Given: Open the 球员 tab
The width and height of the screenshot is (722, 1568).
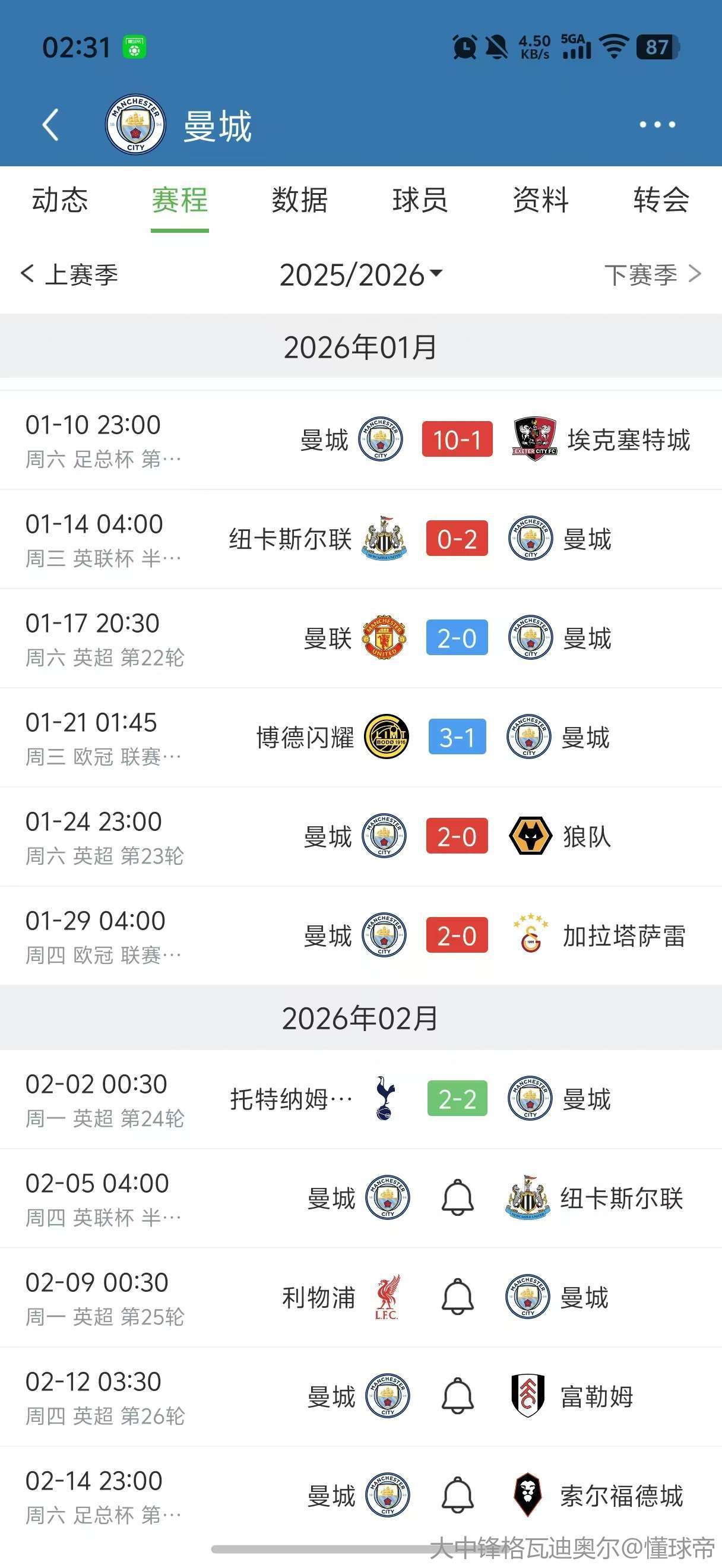Looking at the screenshot, I should click(x=420, y=200).
